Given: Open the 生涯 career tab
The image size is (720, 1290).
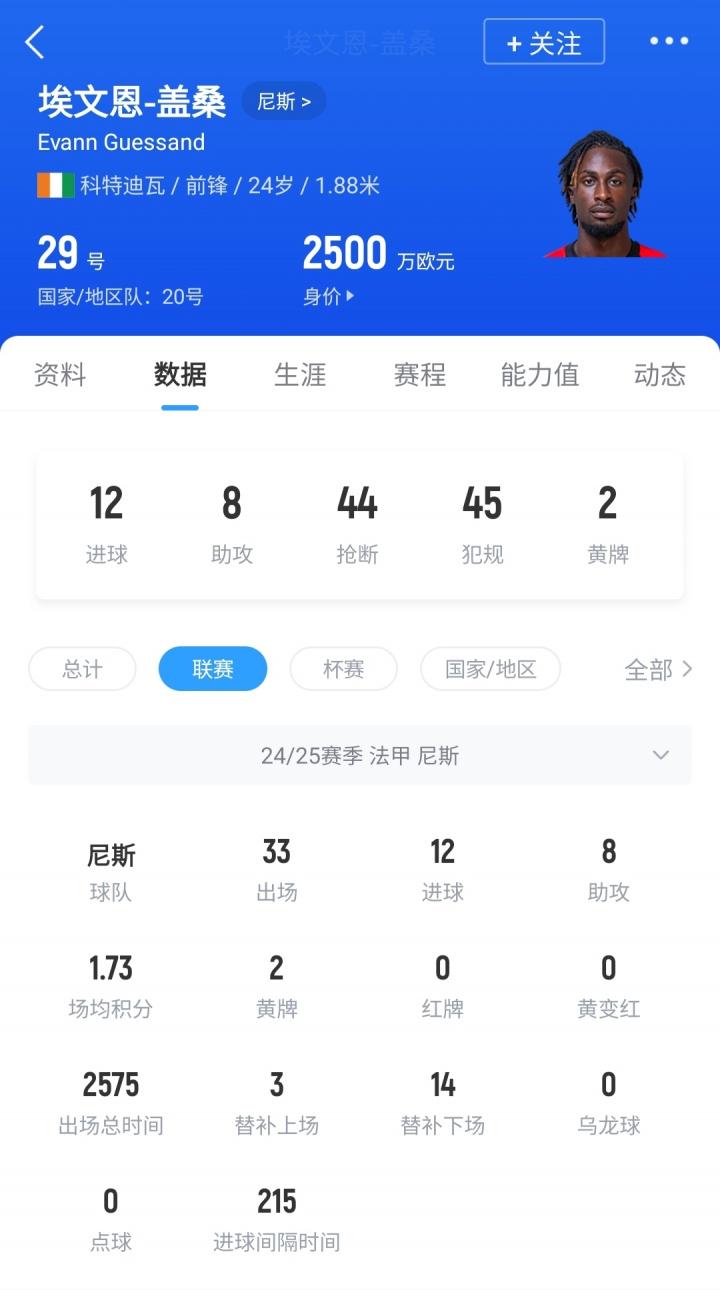Looking at the screenshot, I should point(300,375).
